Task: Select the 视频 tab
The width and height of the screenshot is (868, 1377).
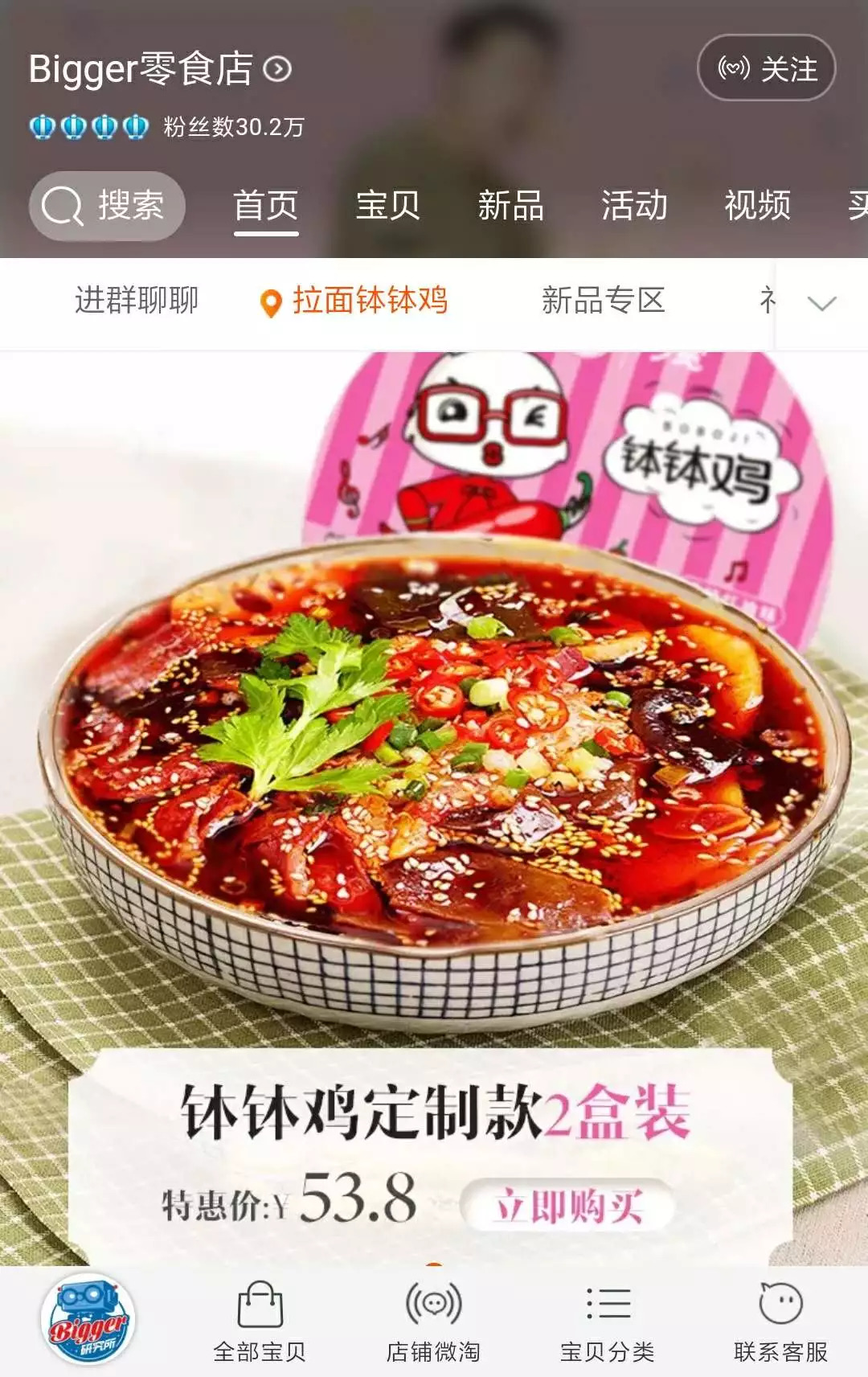Action: pos(757,206)
